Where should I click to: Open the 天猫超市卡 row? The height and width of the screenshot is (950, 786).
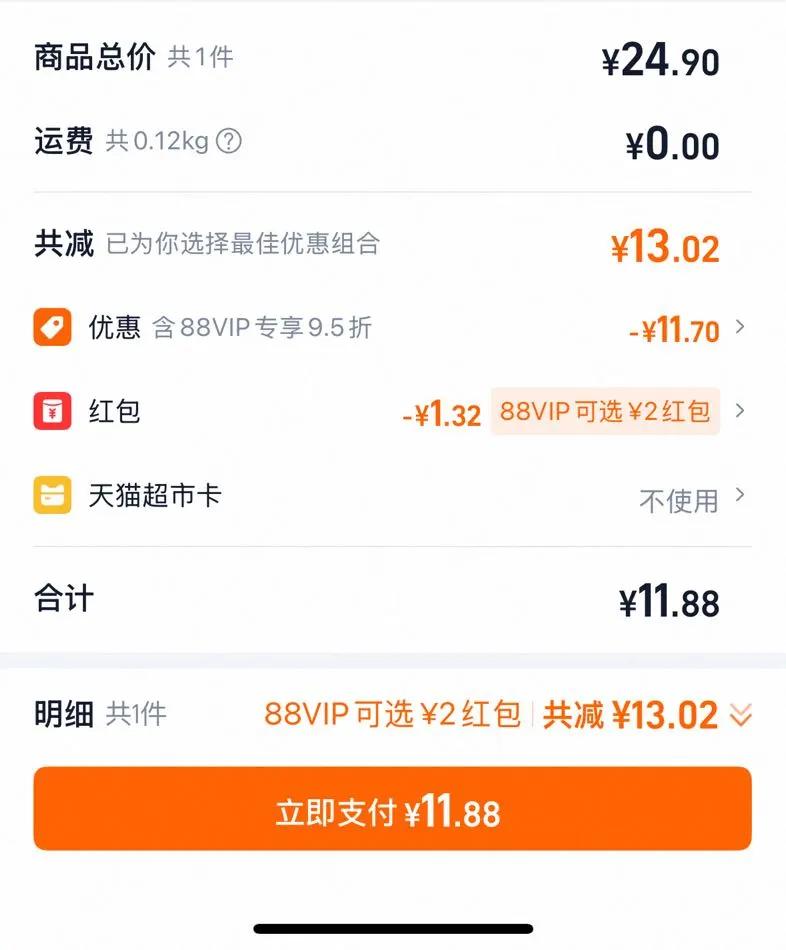[392, 496]
